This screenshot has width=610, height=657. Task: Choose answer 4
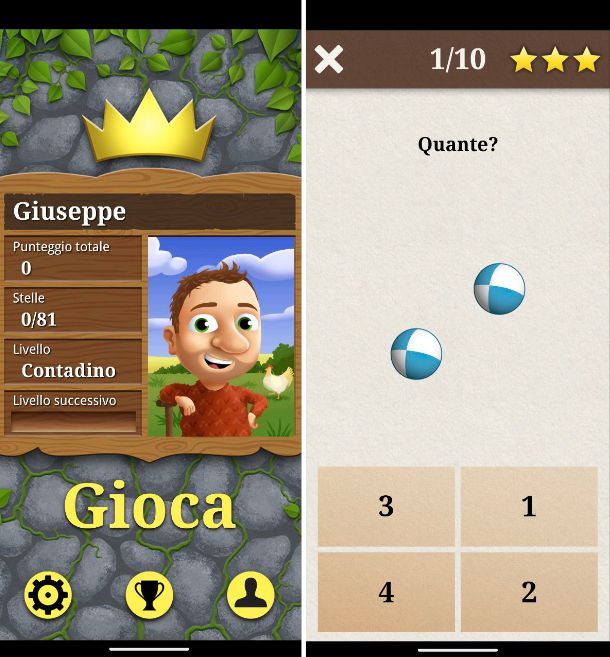[x=386, y=592]
